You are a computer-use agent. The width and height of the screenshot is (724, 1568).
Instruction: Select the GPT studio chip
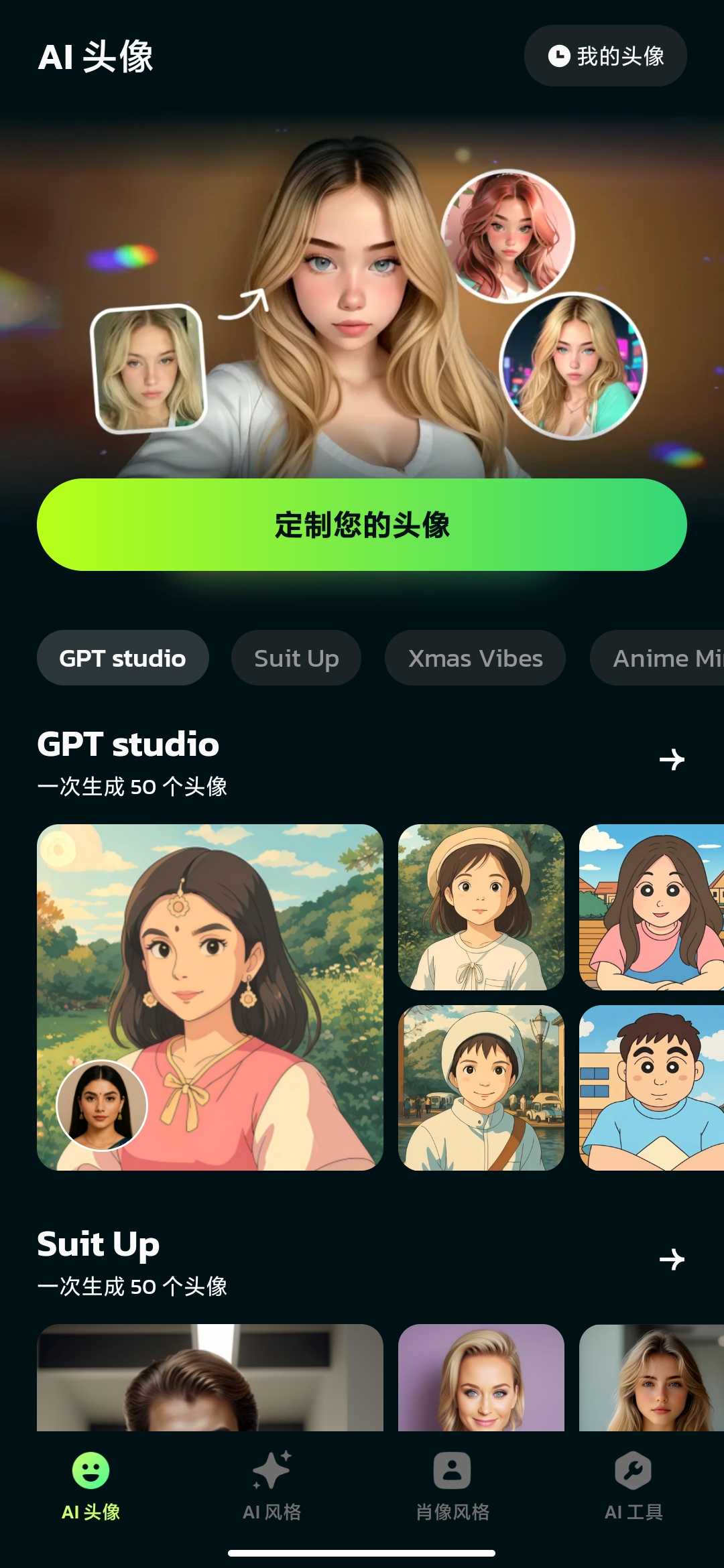pyautogui.click(x=123, y=658)
